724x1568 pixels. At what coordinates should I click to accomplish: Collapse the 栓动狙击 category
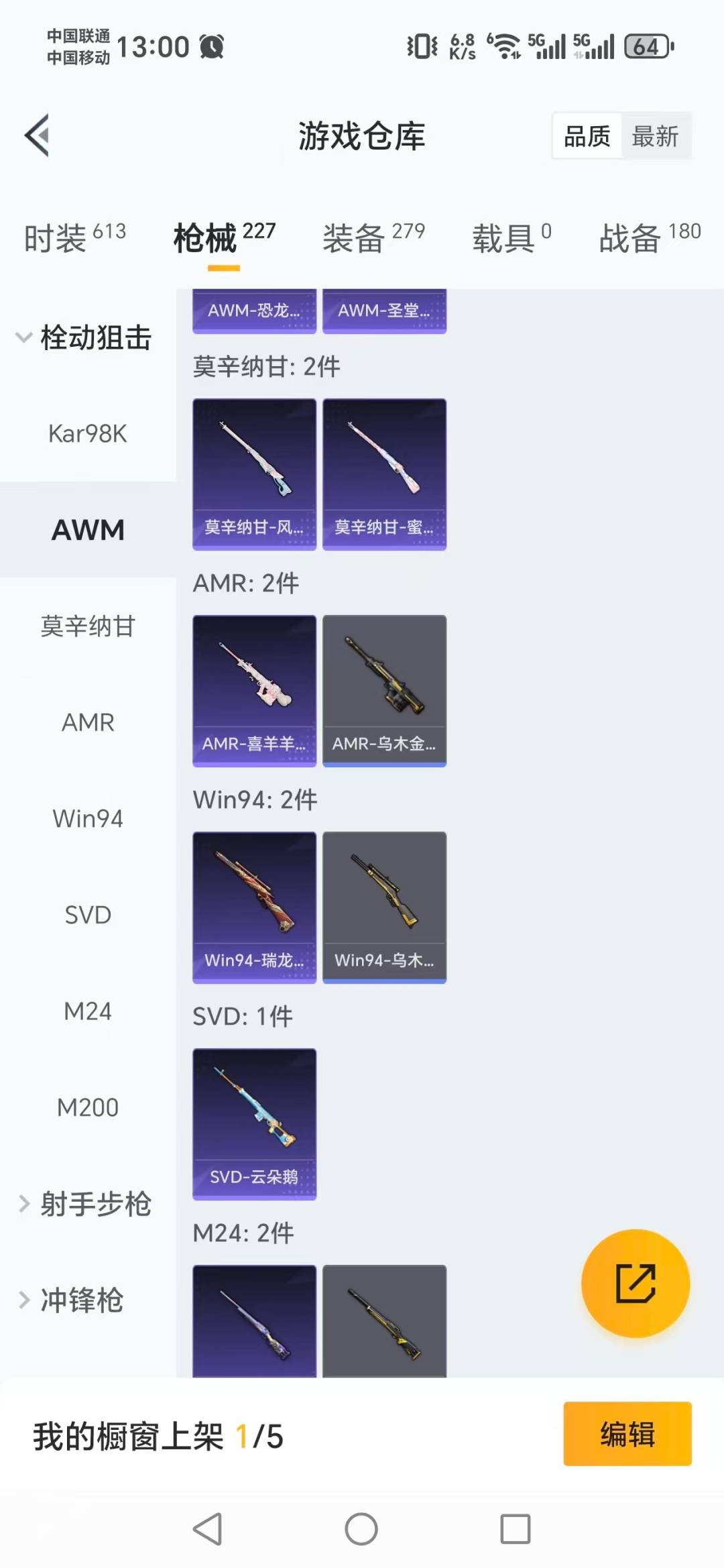pyautogui.click(x=84, y=337)
